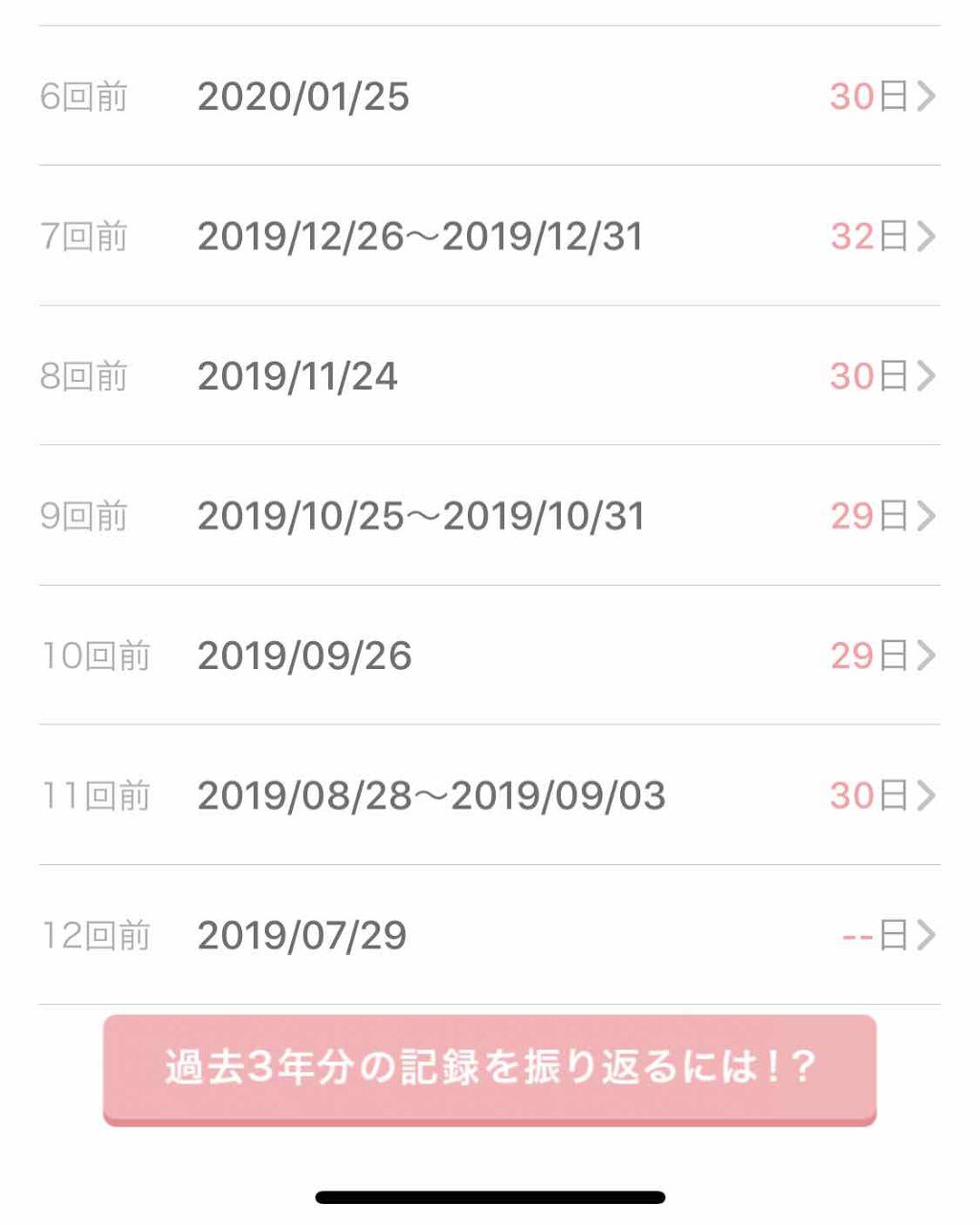View the 2019/10/25～2019/10/31 record
Image resolution: width=980 pixels, height=1225 pixels.
pyautogui.click(x=489, y=516)
